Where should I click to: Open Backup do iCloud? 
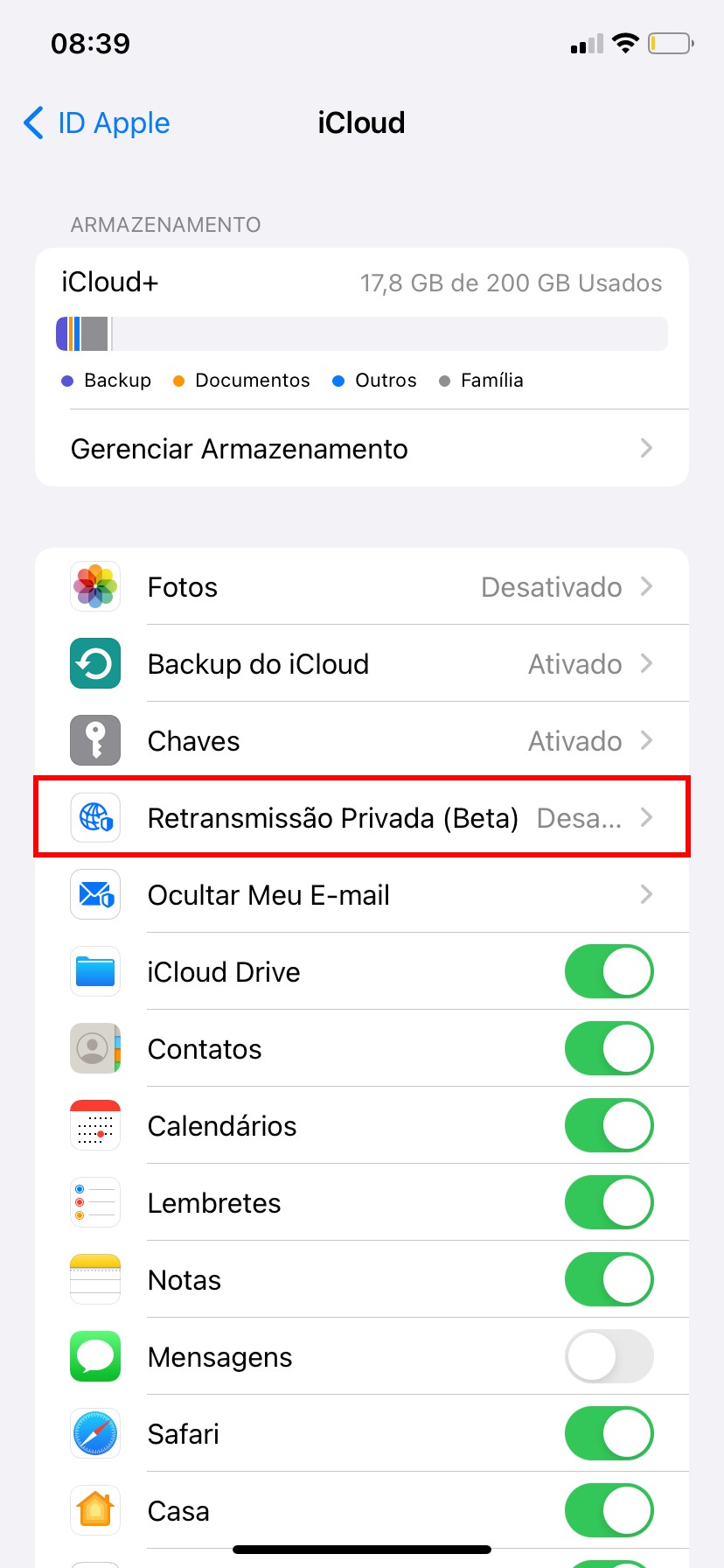coord(361,664)
